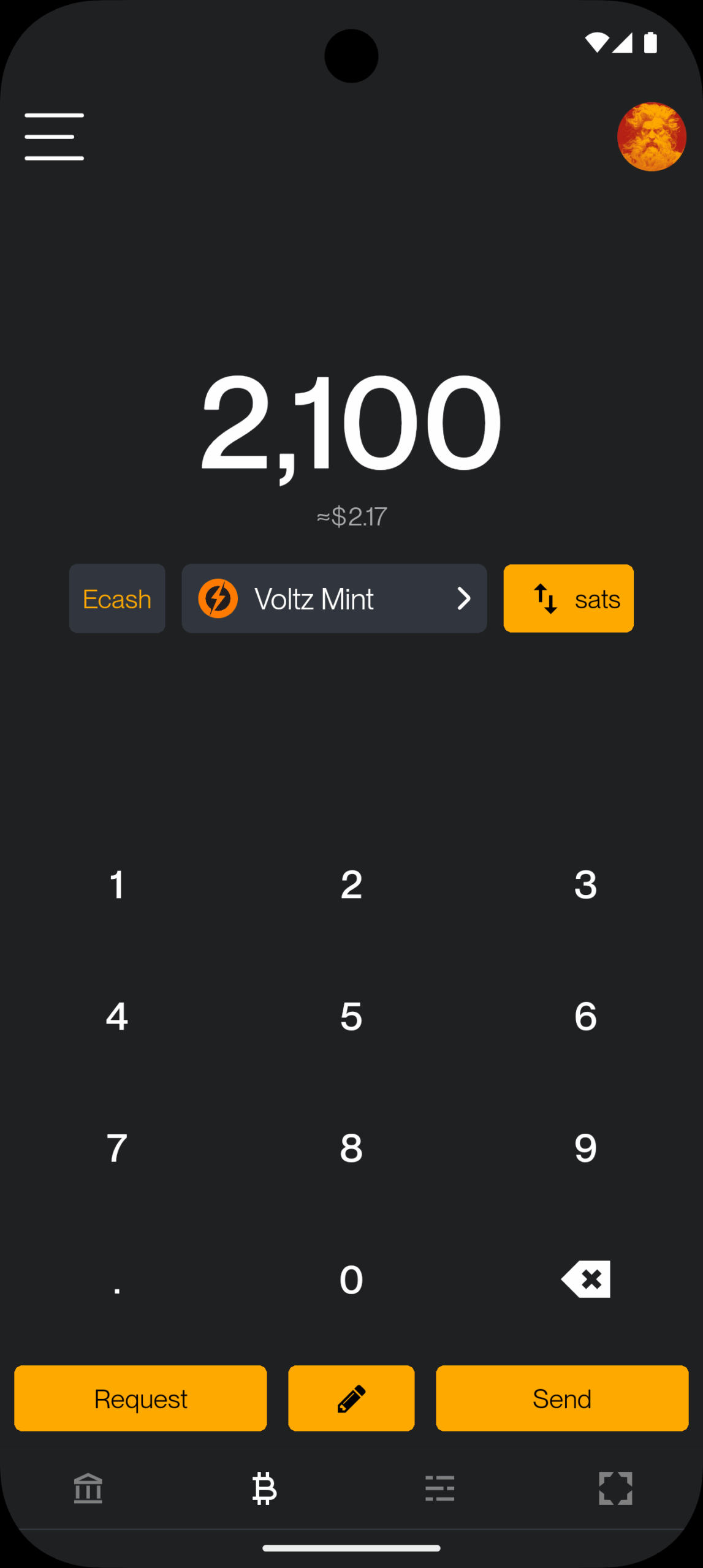
Task: Select the Bitcoin symbol tab
Action: tap(264, 1488)
